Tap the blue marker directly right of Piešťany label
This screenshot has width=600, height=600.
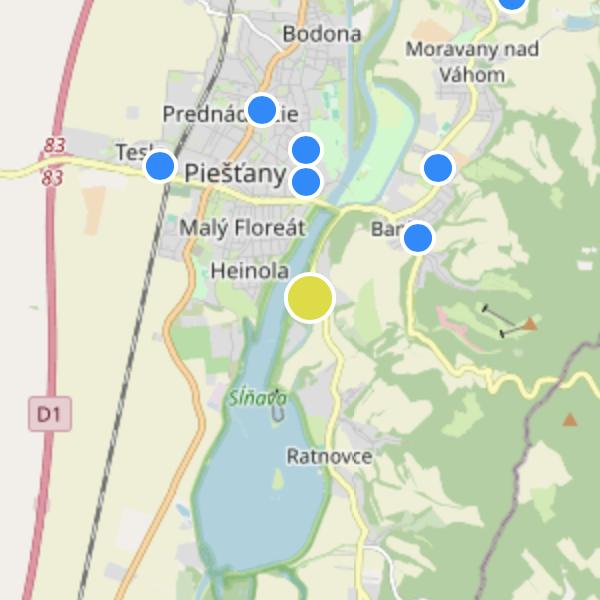tap(305, 182)
